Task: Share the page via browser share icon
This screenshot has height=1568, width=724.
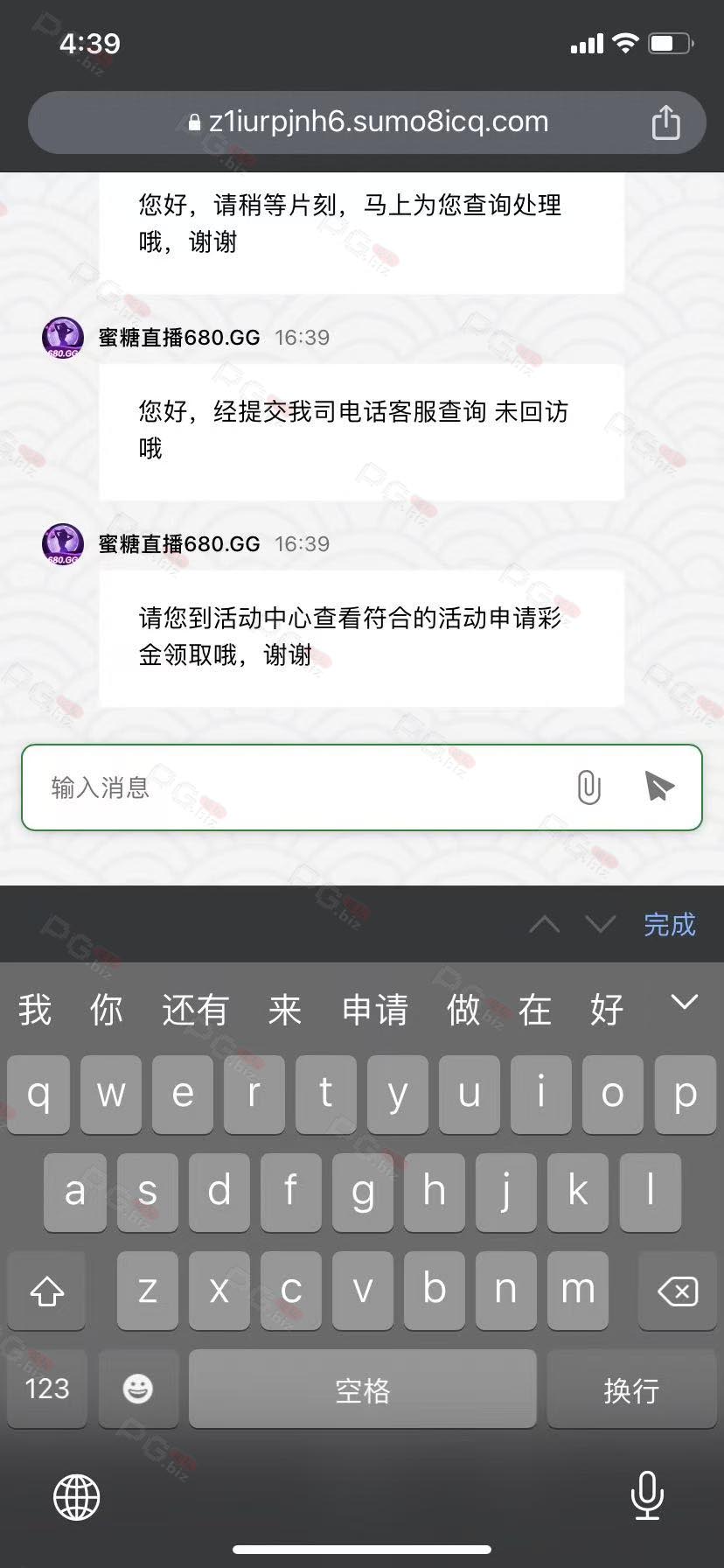Action: click(665, 122)
